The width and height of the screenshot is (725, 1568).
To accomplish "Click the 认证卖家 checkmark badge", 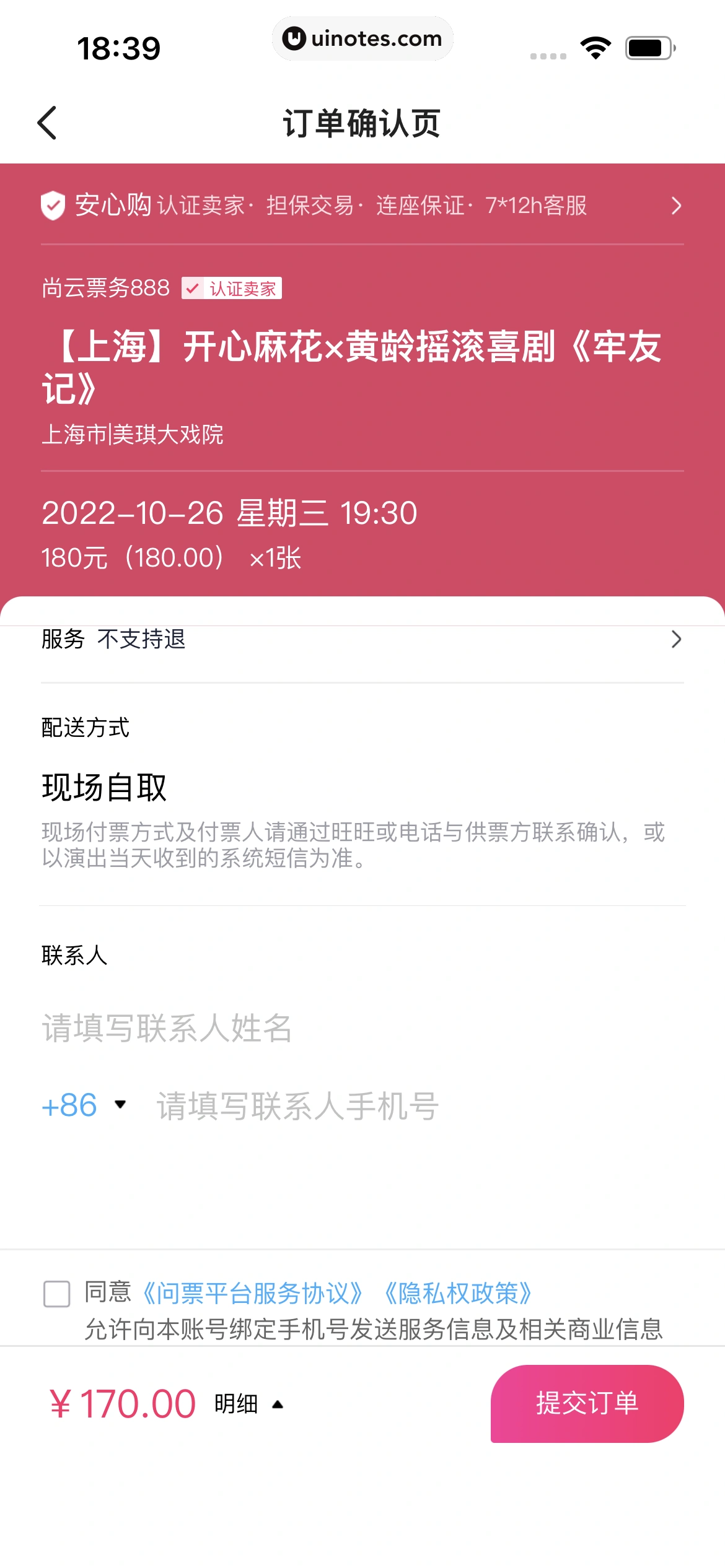I will click(193, 289).
